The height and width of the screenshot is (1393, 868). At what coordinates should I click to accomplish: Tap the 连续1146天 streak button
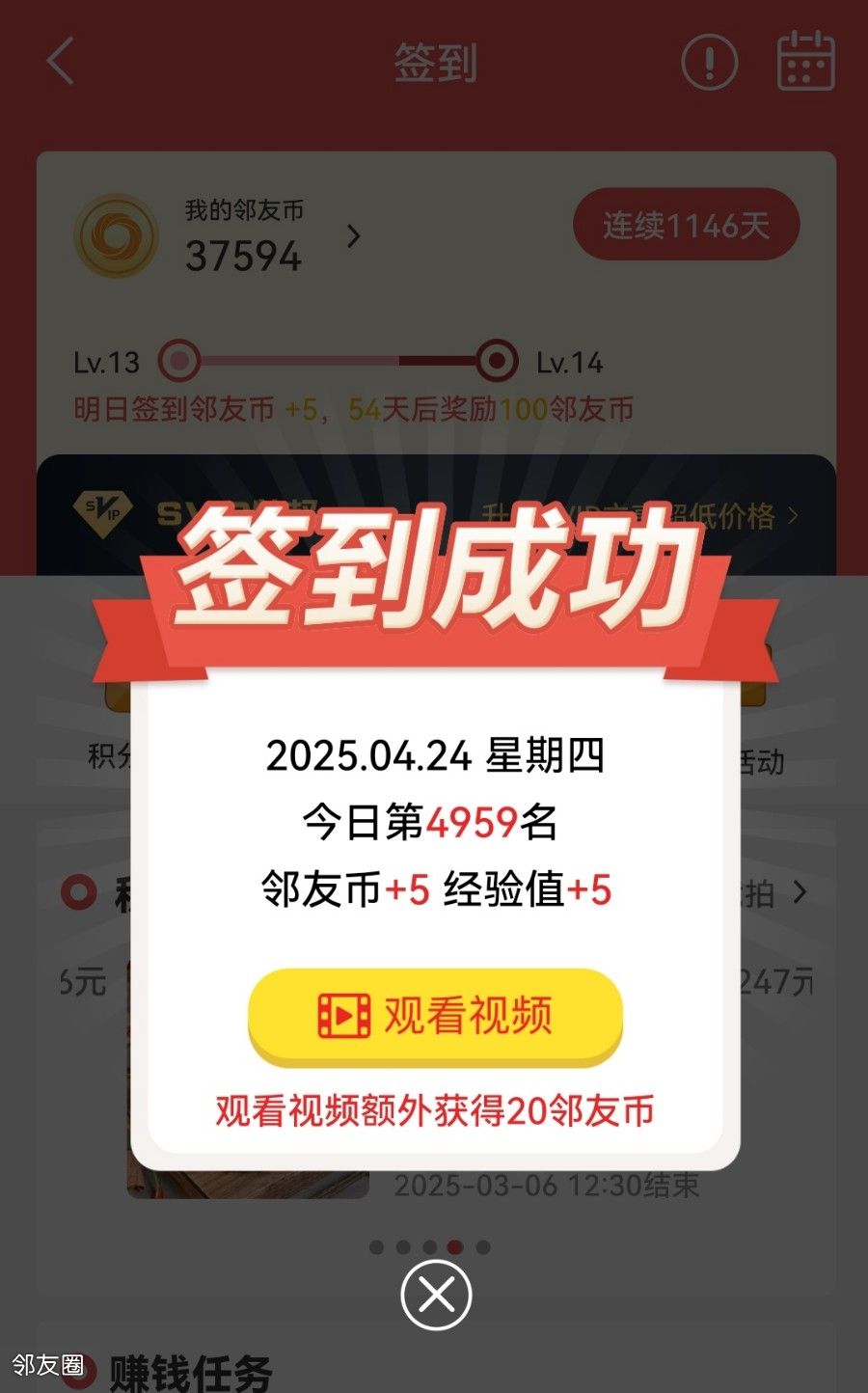(686, 226)
